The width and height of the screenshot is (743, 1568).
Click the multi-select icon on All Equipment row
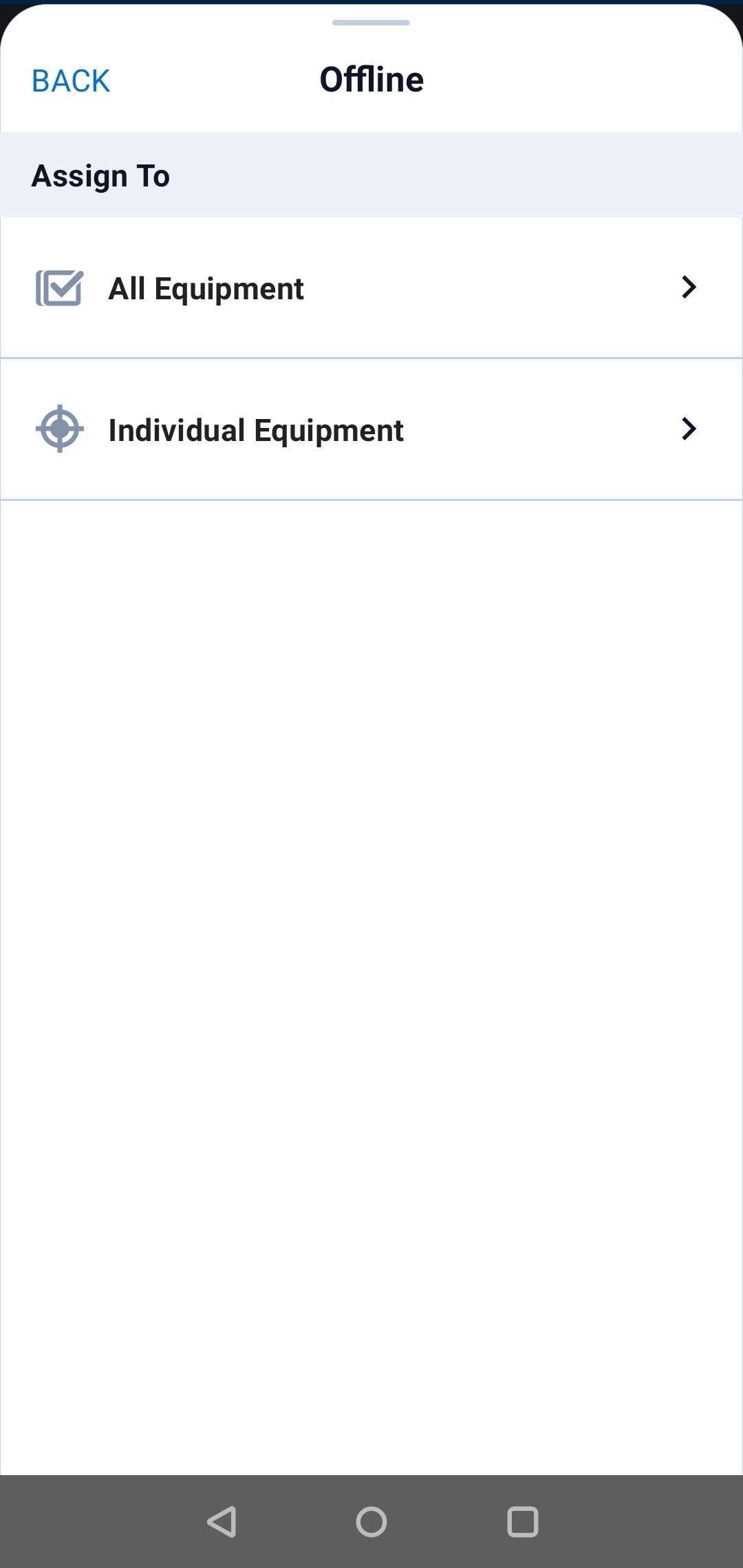pos(61,287)
